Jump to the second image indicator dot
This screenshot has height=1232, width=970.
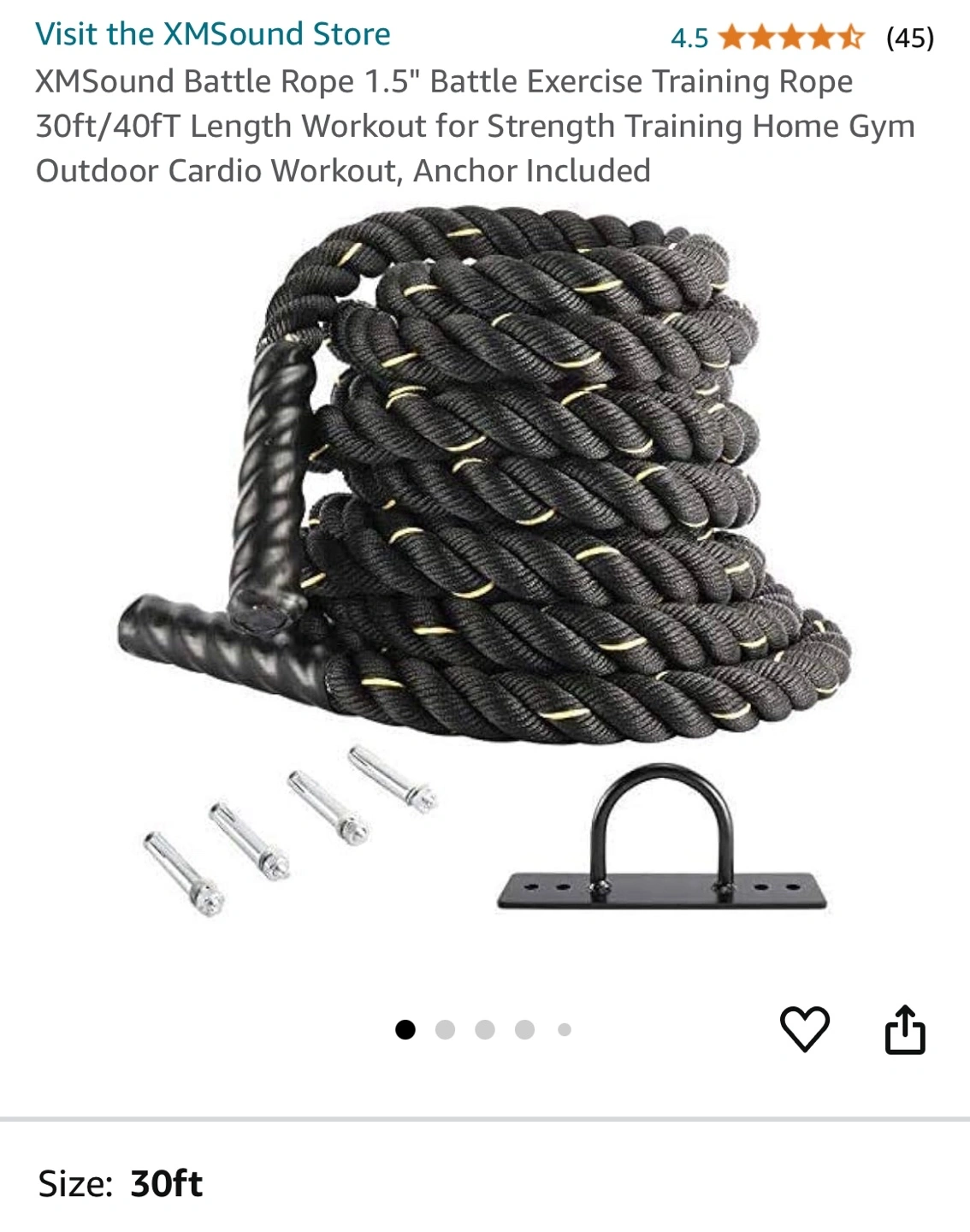[x=445, y=1029]
